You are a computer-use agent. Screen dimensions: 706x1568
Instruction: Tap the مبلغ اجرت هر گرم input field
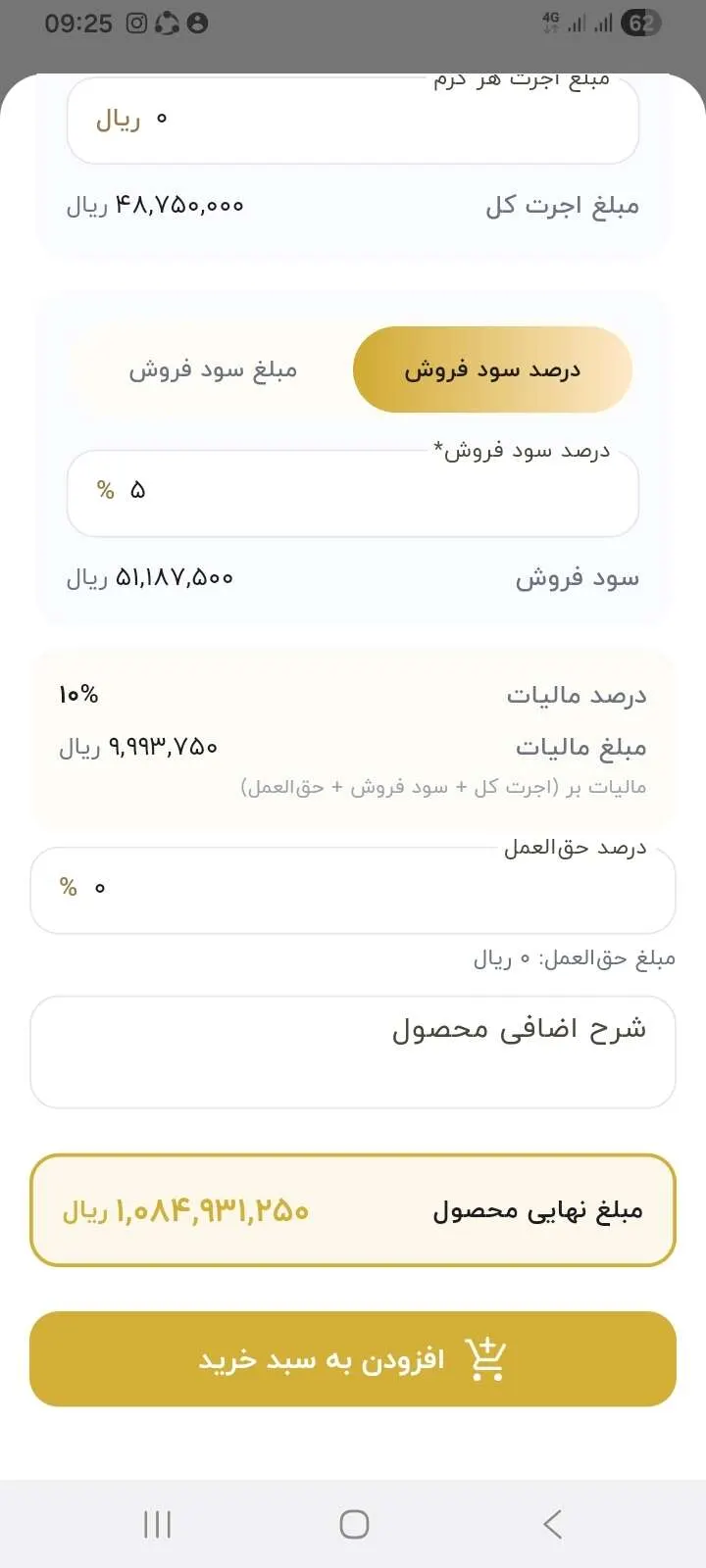pos(353,120)
